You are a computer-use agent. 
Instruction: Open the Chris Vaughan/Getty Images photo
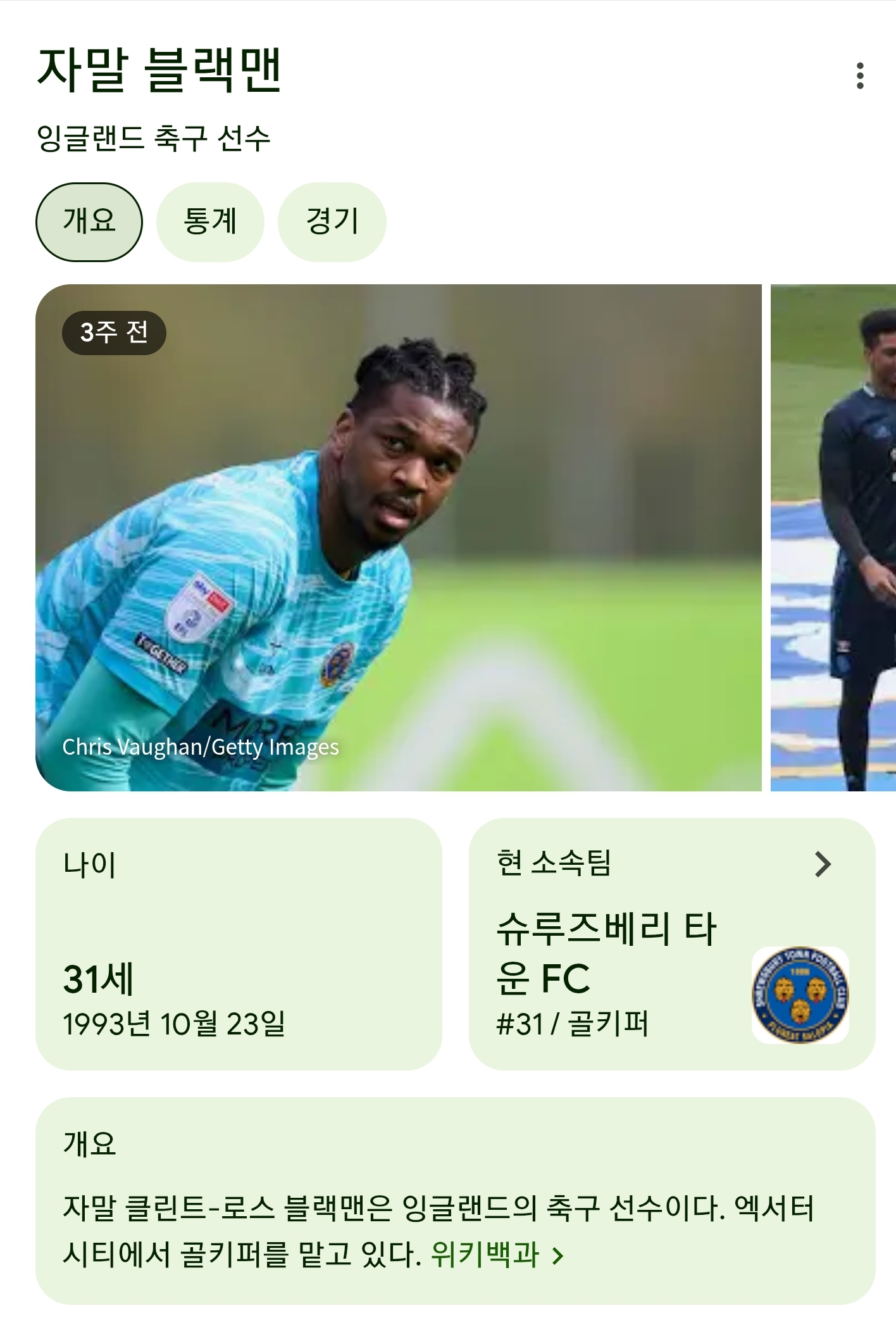pos(398,537)
